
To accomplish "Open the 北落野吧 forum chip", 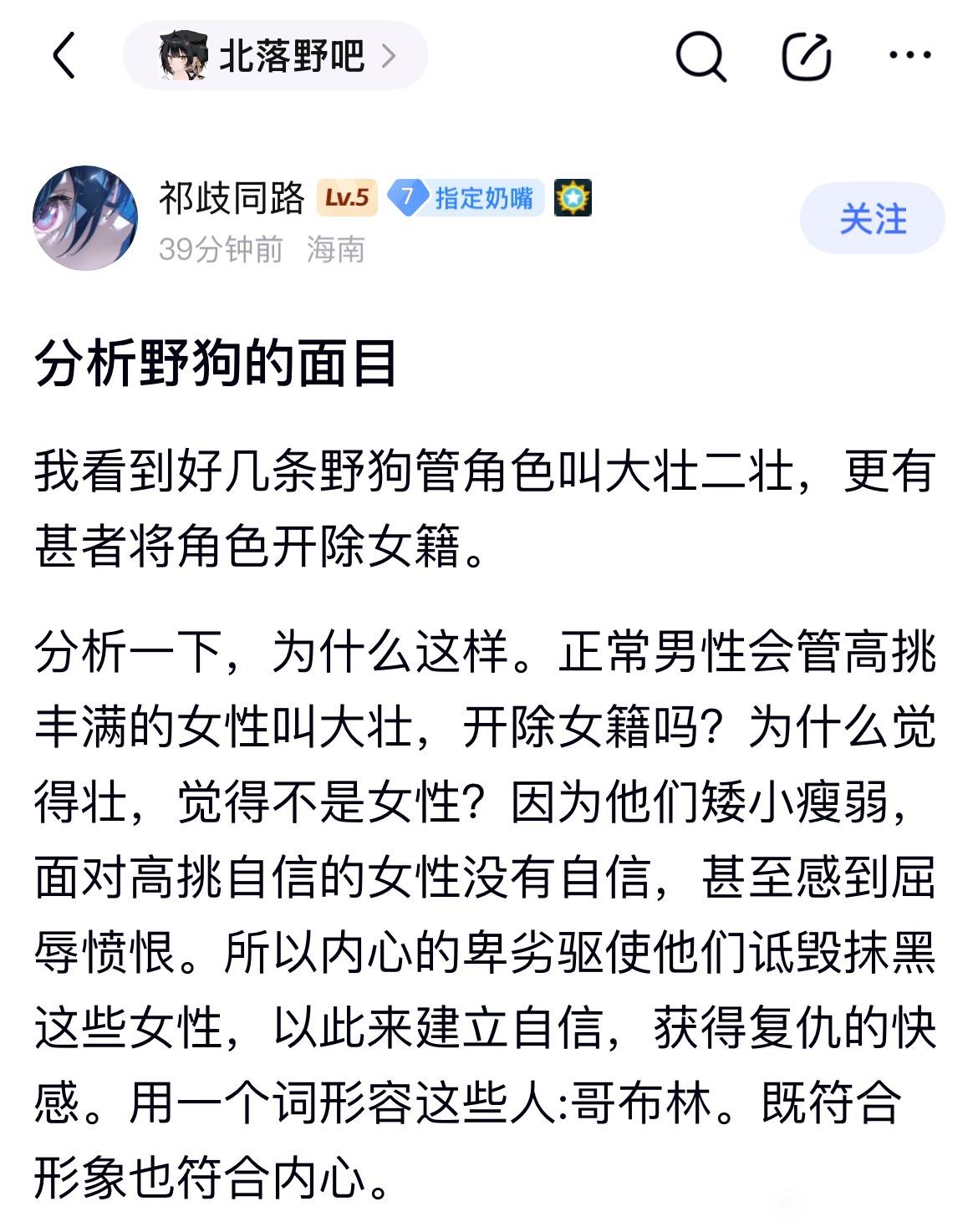I will click(x=276, y=56).
